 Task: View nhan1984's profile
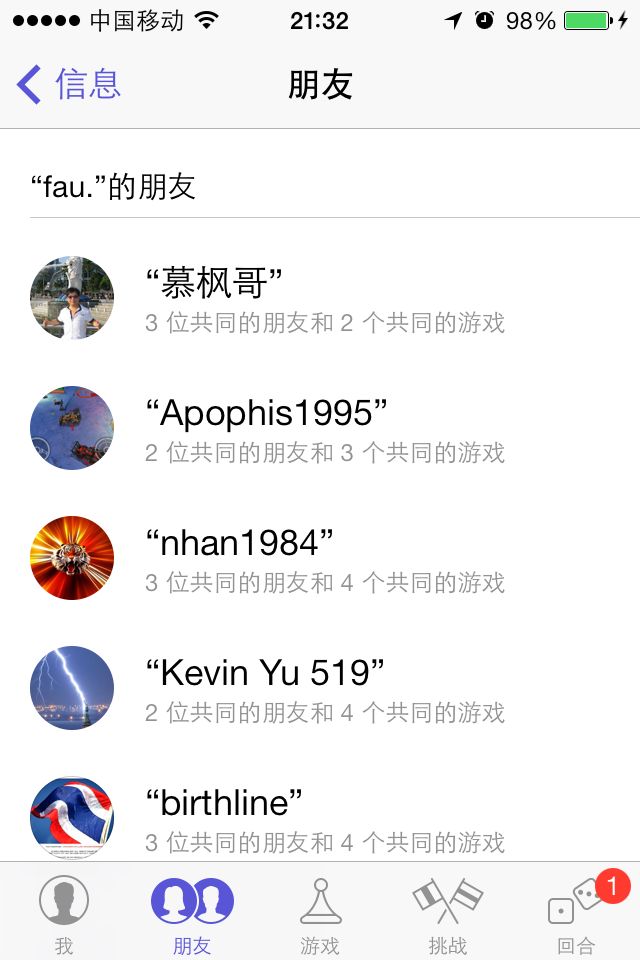(x=320, y=559)
